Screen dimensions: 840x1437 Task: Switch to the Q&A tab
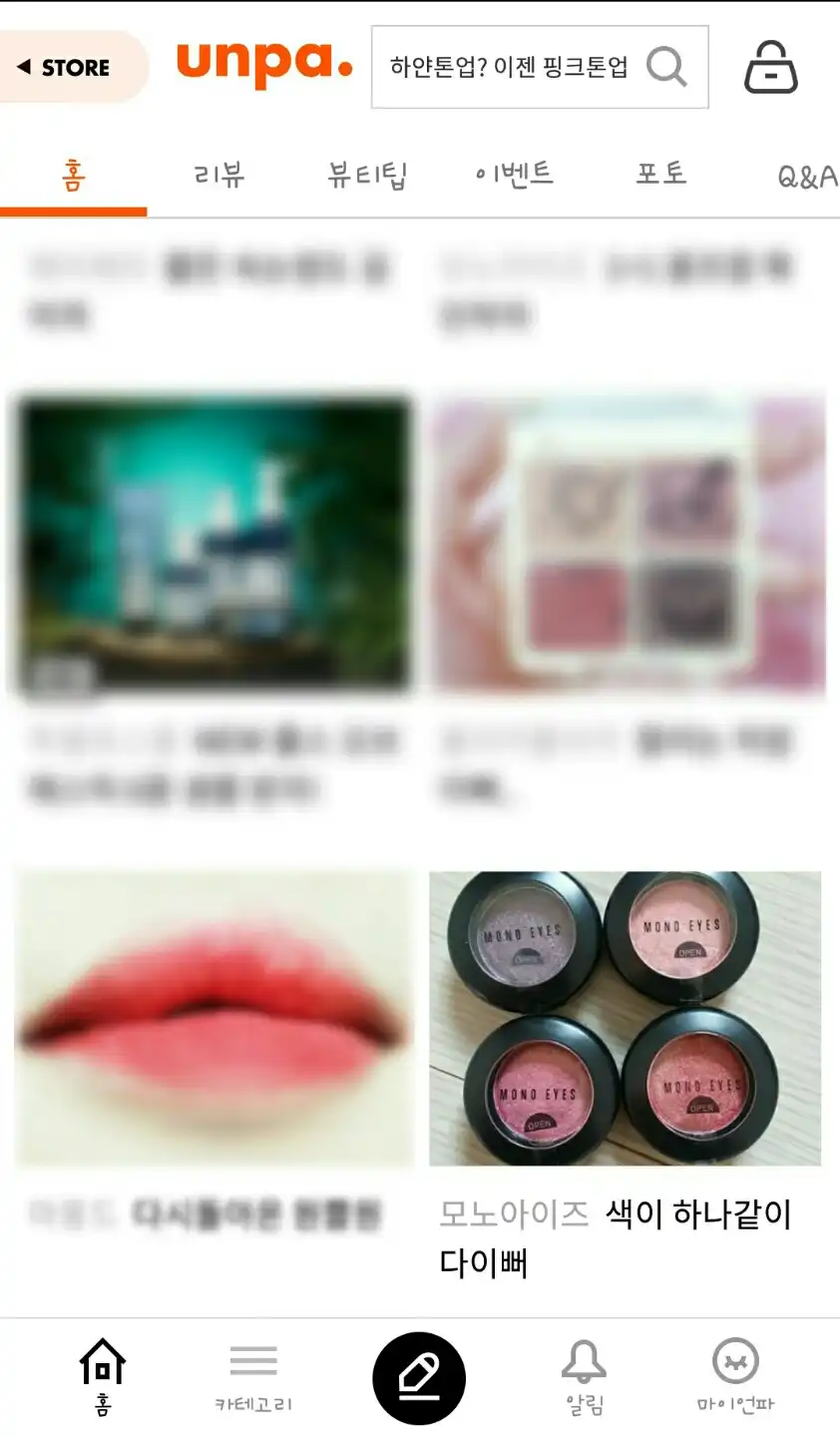(x=806, y=177)
